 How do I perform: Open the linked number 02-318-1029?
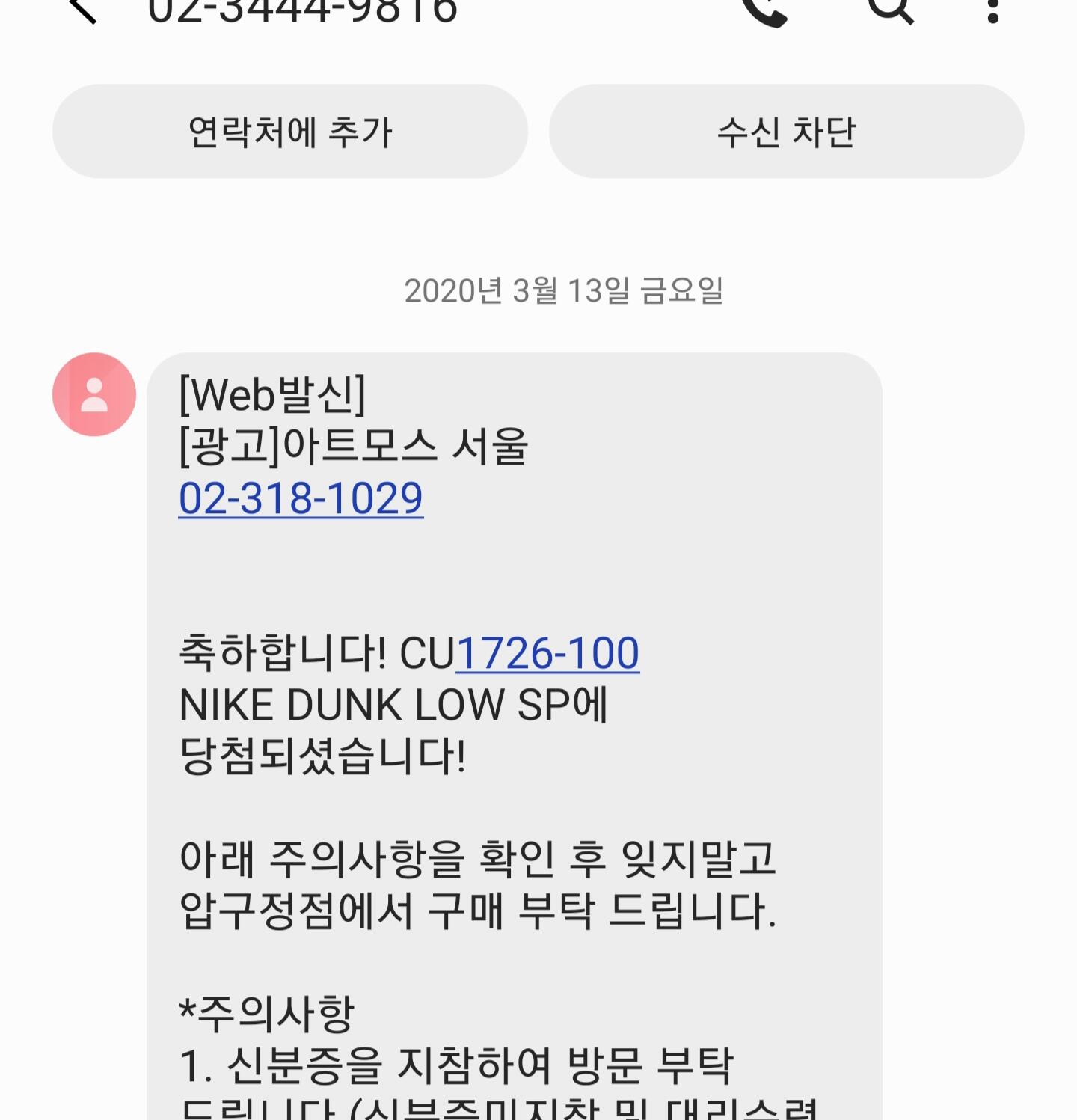point(301,498)
